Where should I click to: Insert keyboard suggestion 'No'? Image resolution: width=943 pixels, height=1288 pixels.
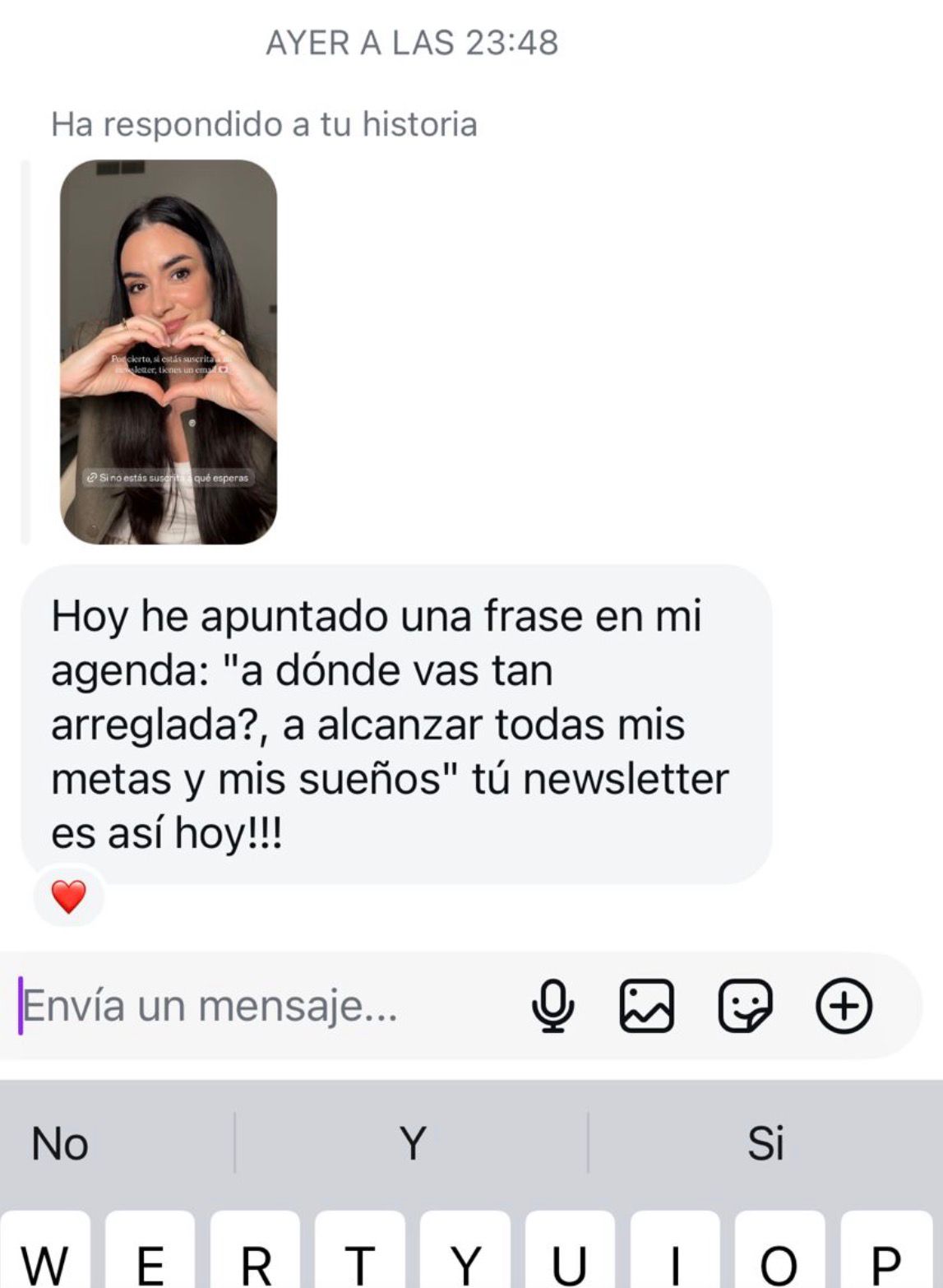tap(60, 1143)
